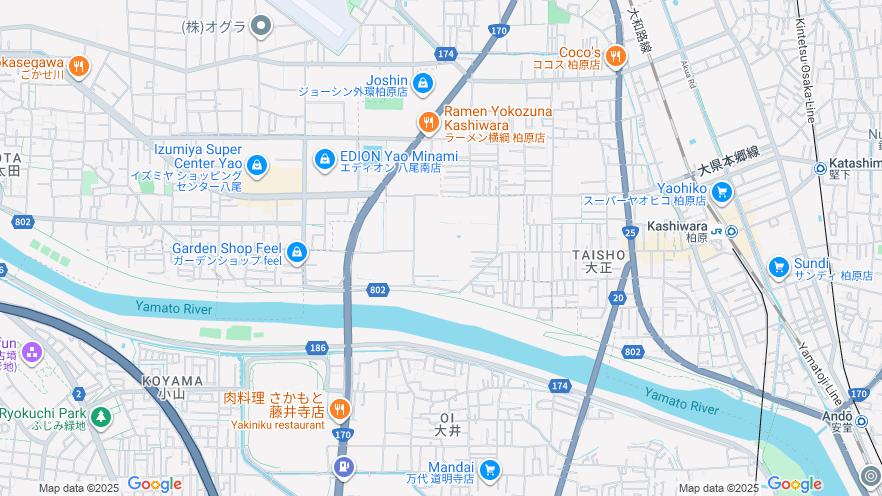The width and height of the screenshot is (882, 496).
Task: Select the Mandai supermarket marker
Action: (489, 469)
